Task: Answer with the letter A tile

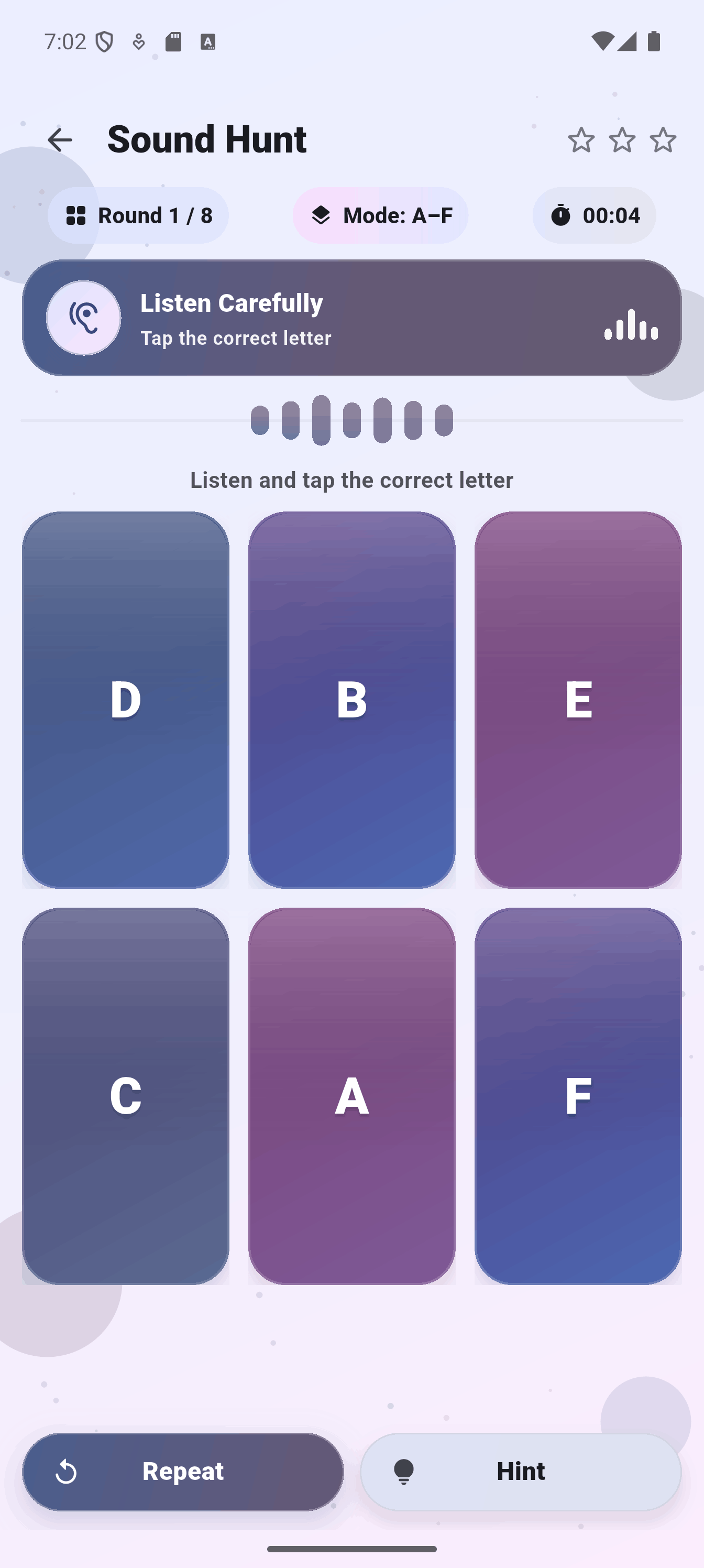Action: 351,1096
